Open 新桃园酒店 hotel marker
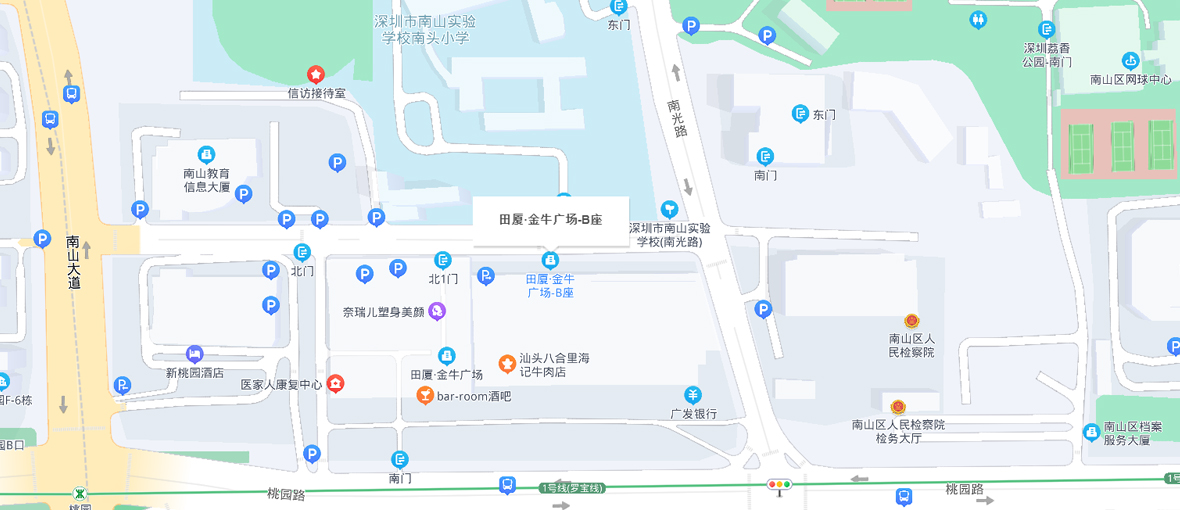Viewport: 1180px width, 510px height. 194,354
